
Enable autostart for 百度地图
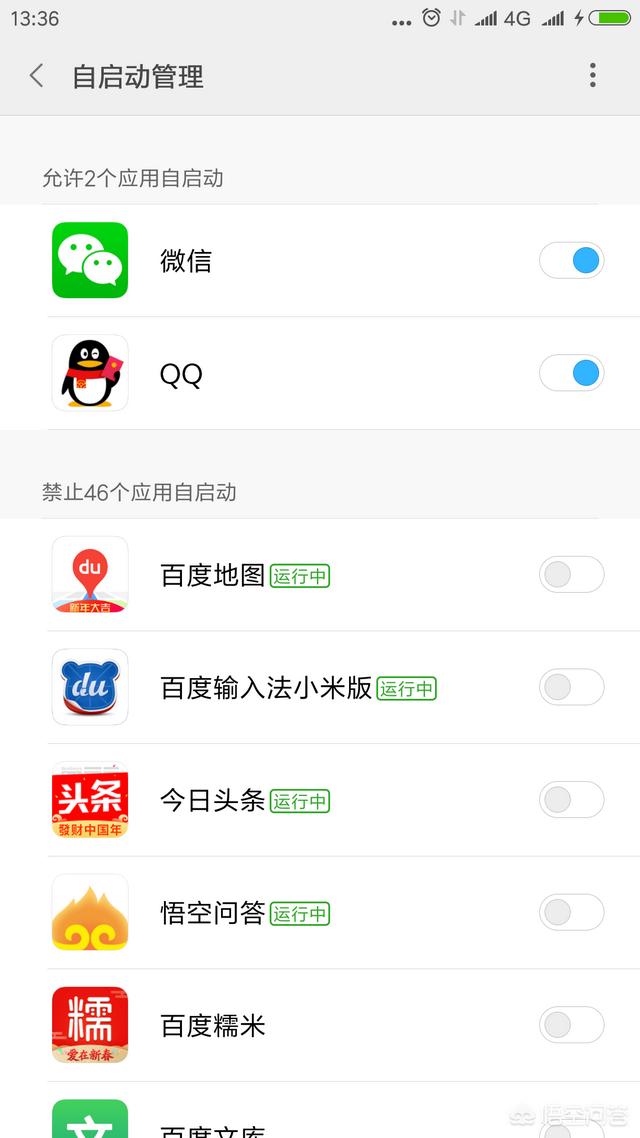tap(571, 575)
